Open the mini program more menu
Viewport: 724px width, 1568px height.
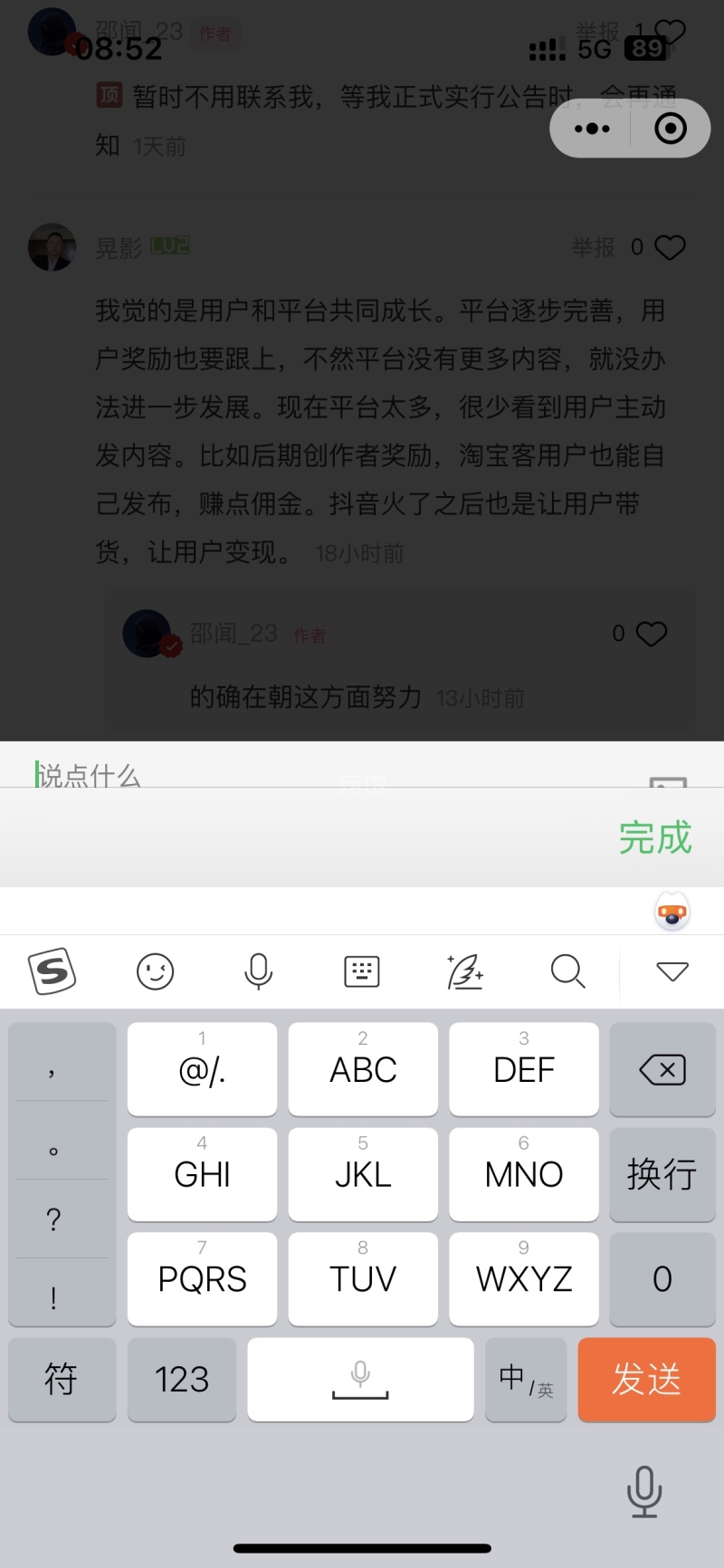click(592, 129)
